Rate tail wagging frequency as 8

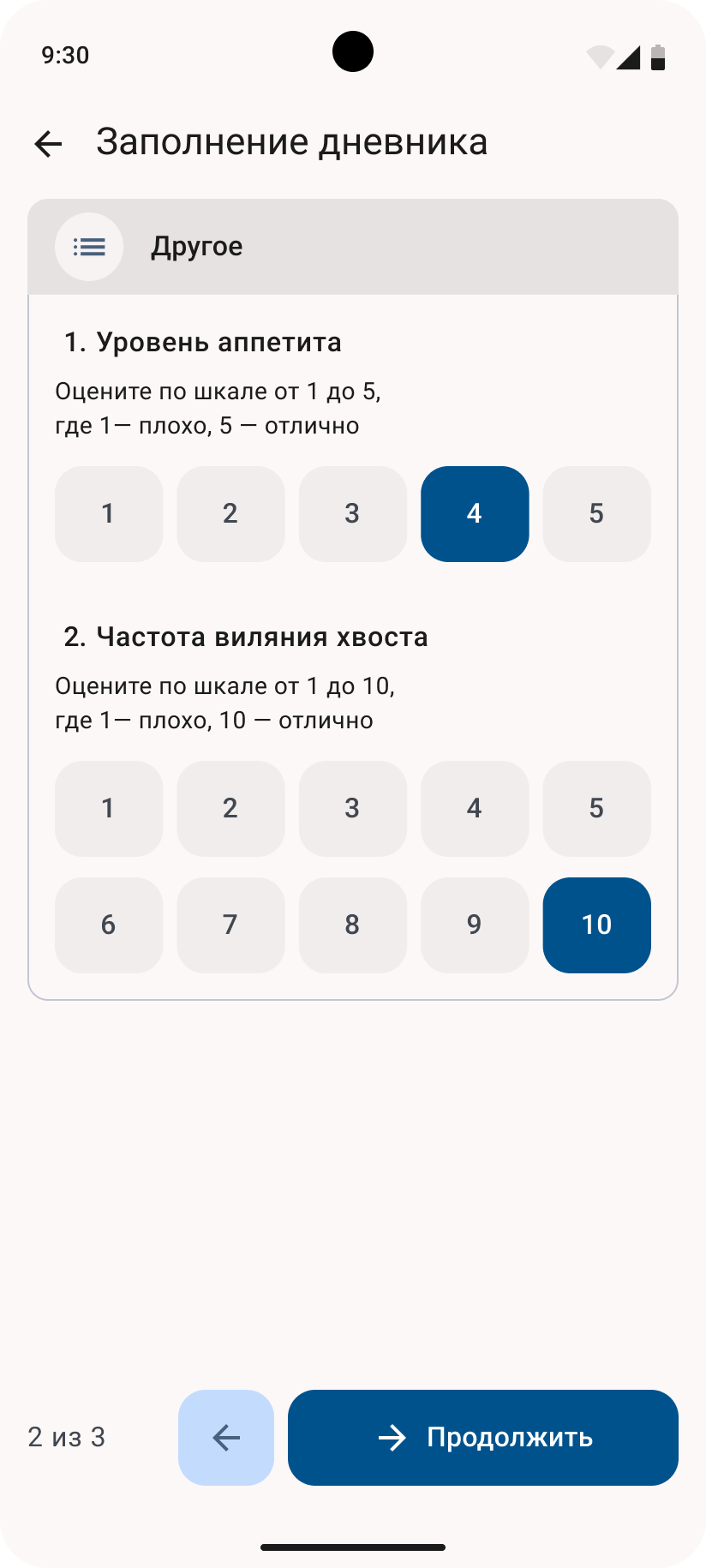(352, 925)
